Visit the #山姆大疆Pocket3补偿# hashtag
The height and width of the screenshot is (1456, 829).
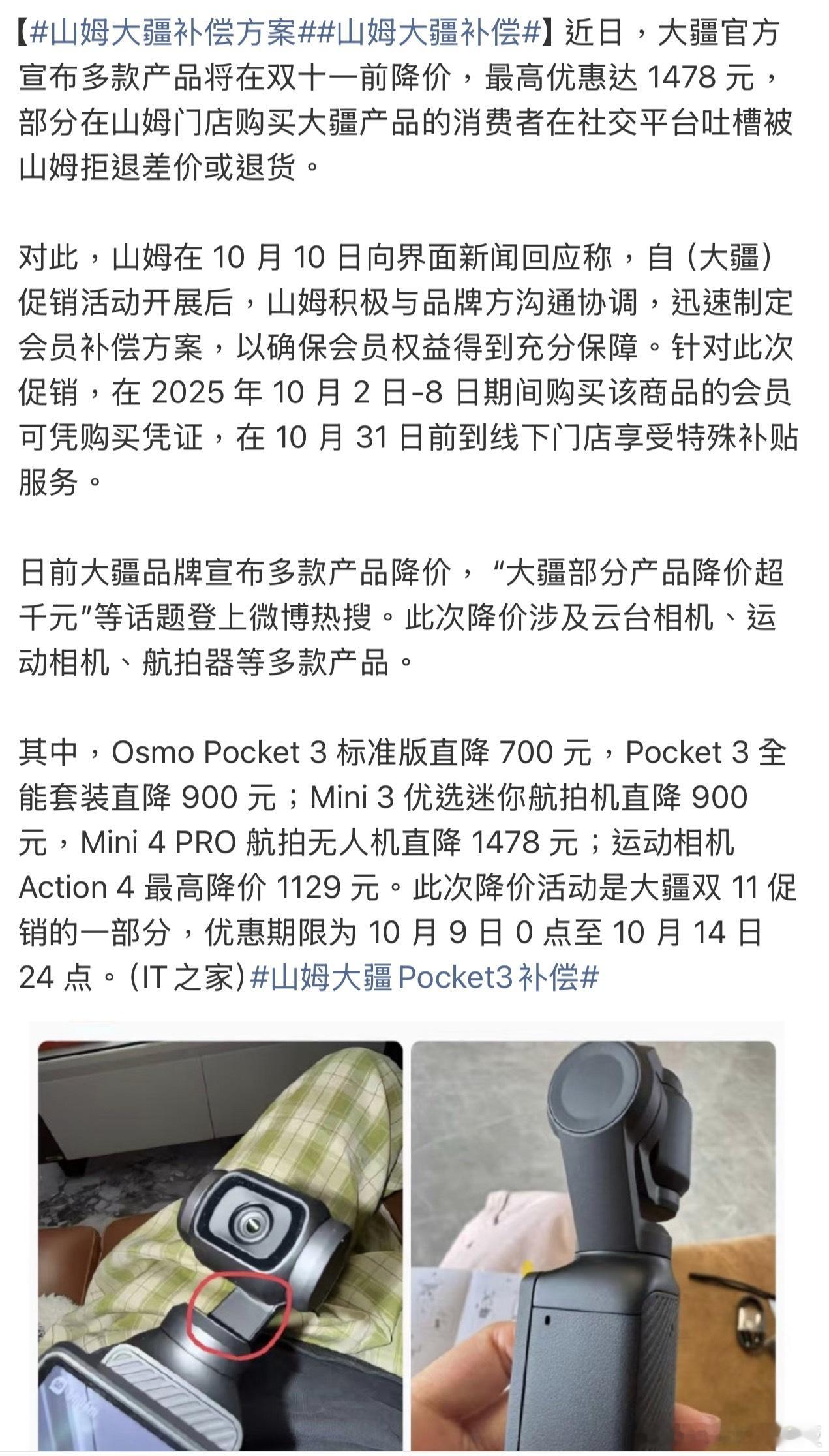tap(424, 977)
